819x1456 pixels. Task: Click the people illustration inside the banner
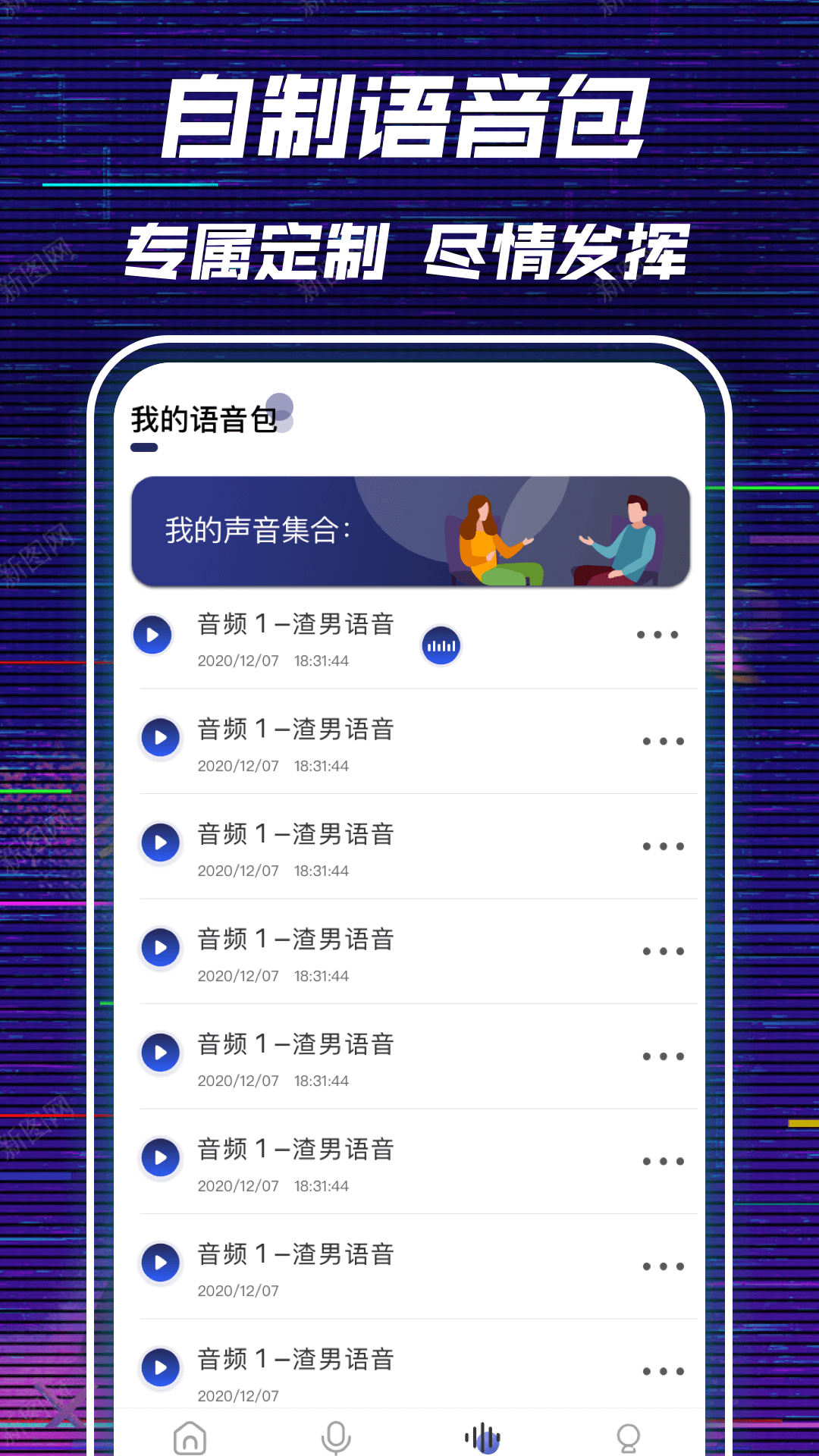(561, 535)
